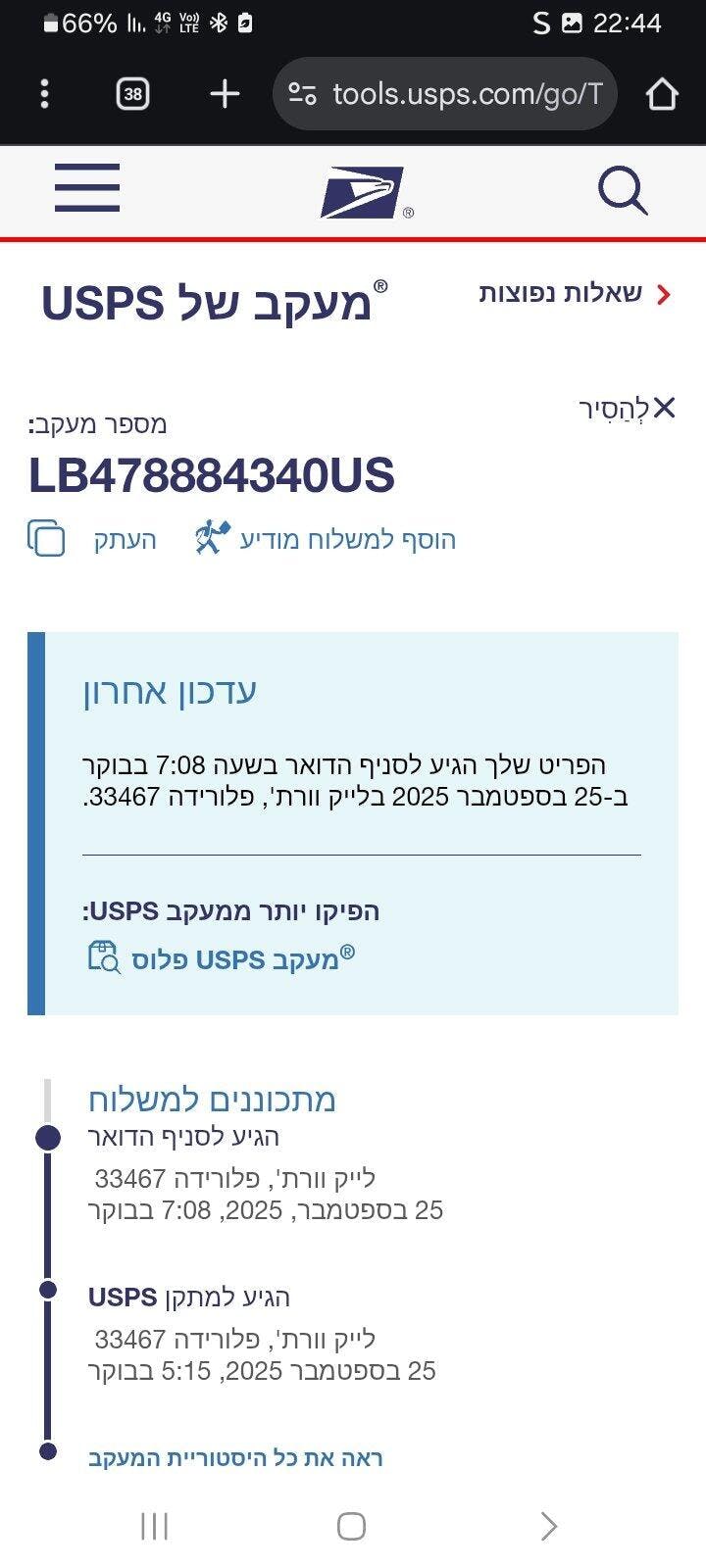Screen dimensions: 706x1568
Task: Open the USPS hamburger menu
Action: click(x=87, y=188)
